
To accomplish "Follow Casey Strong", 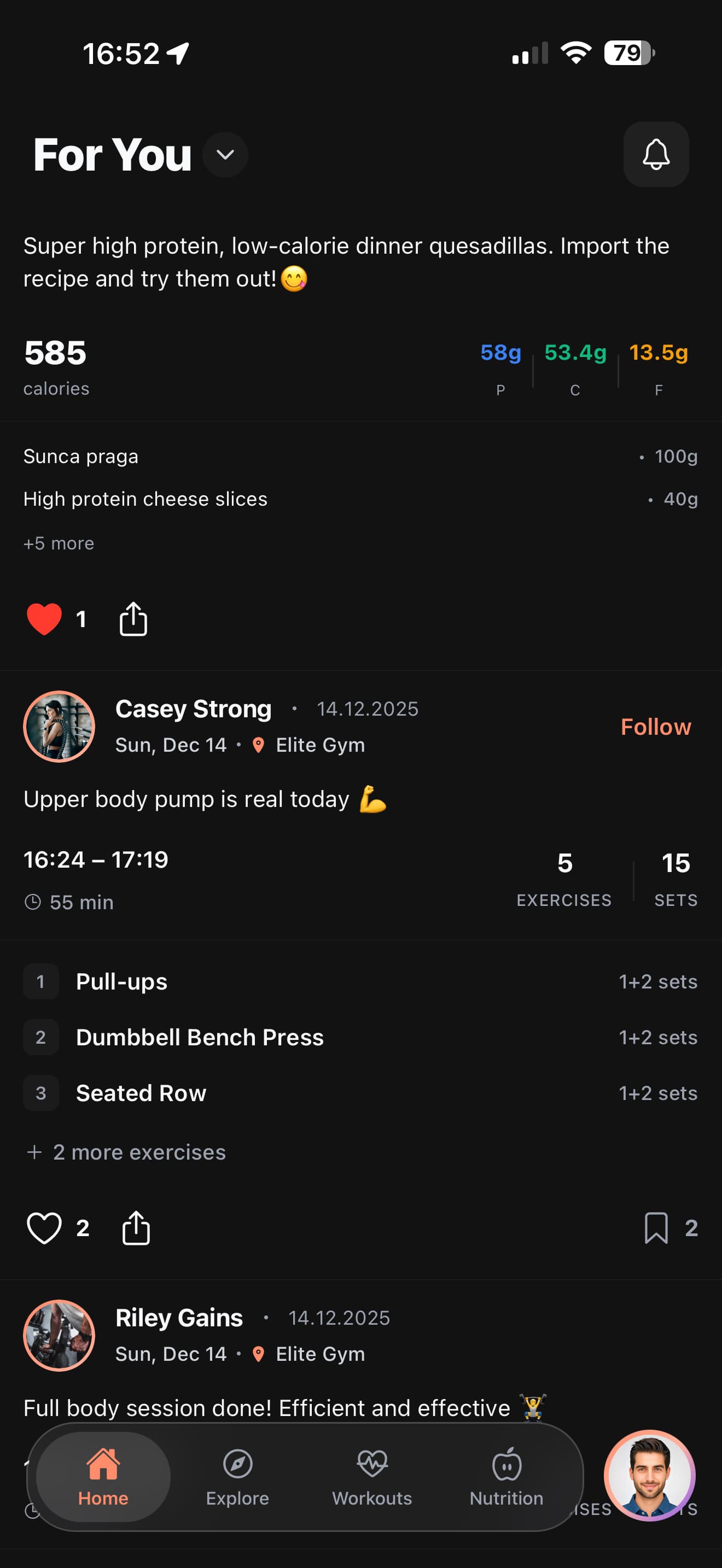I will coord(655,726).
